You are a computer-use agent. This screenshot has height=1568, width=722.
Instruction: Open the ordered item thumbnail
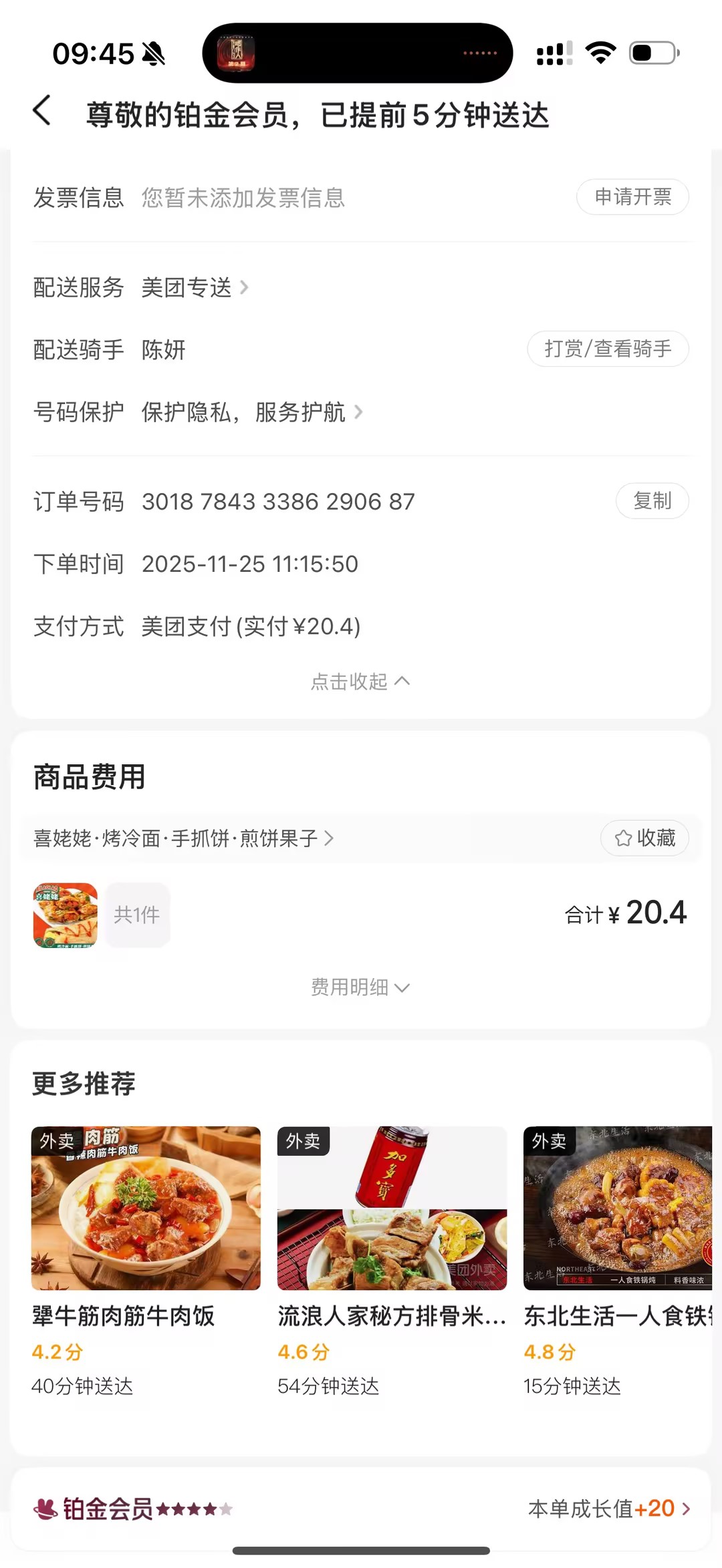pos(66,915)
